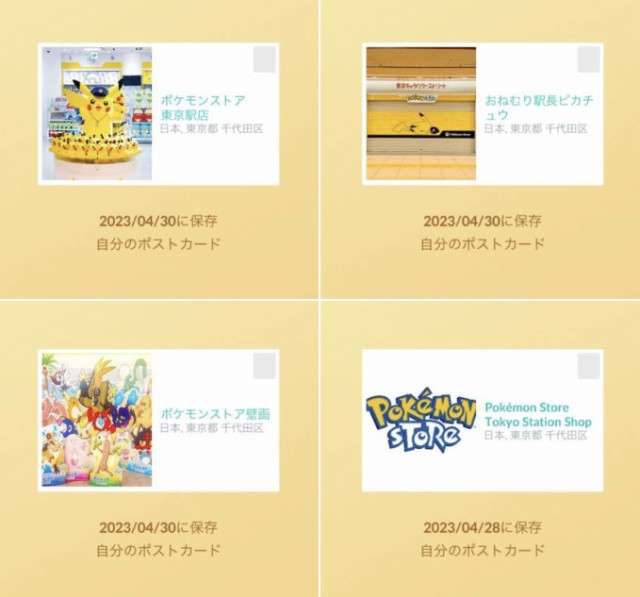Open the ポケモンストア壁画 postcard
640x597 pixels.
158,419
